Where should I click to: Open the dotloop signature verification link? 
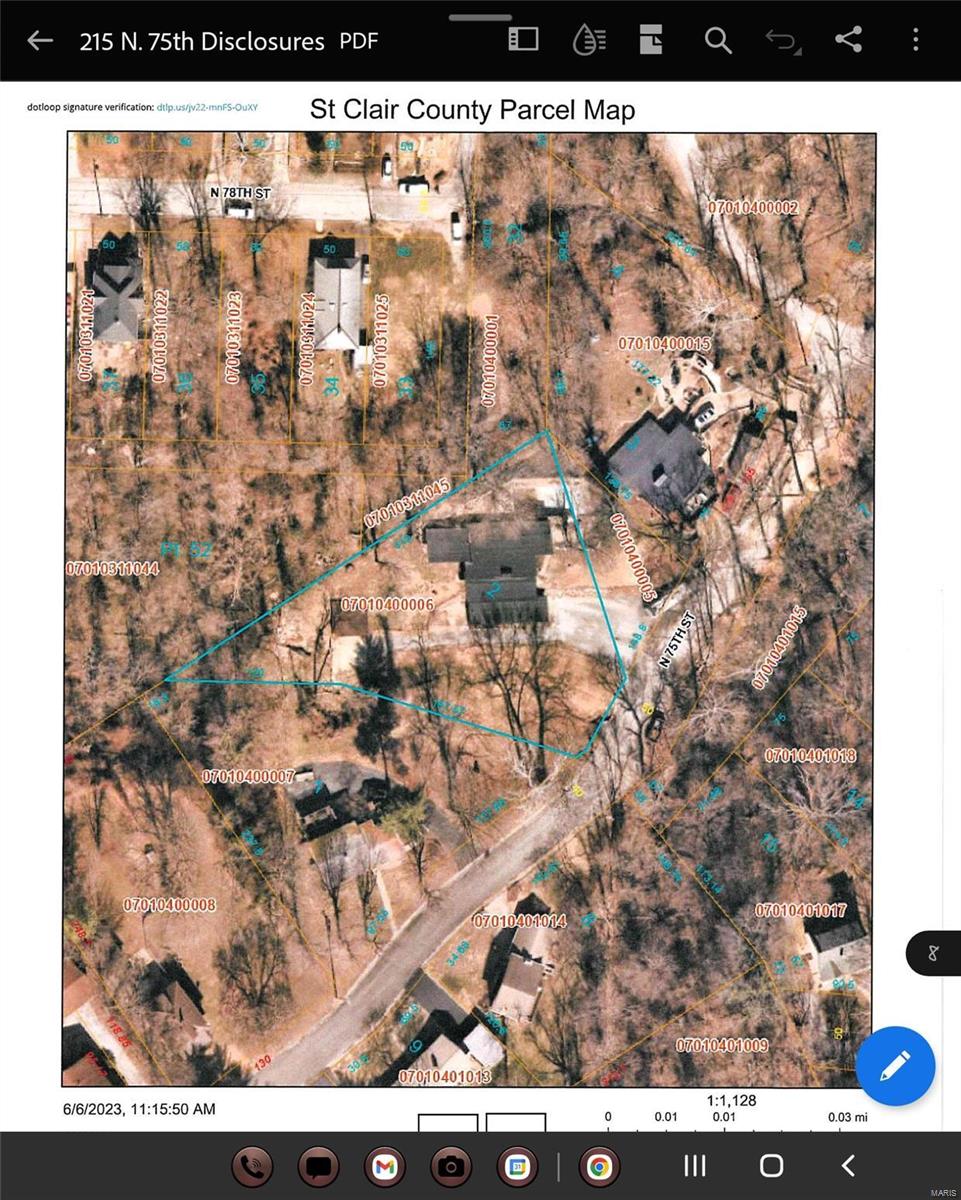pos(206,107)
